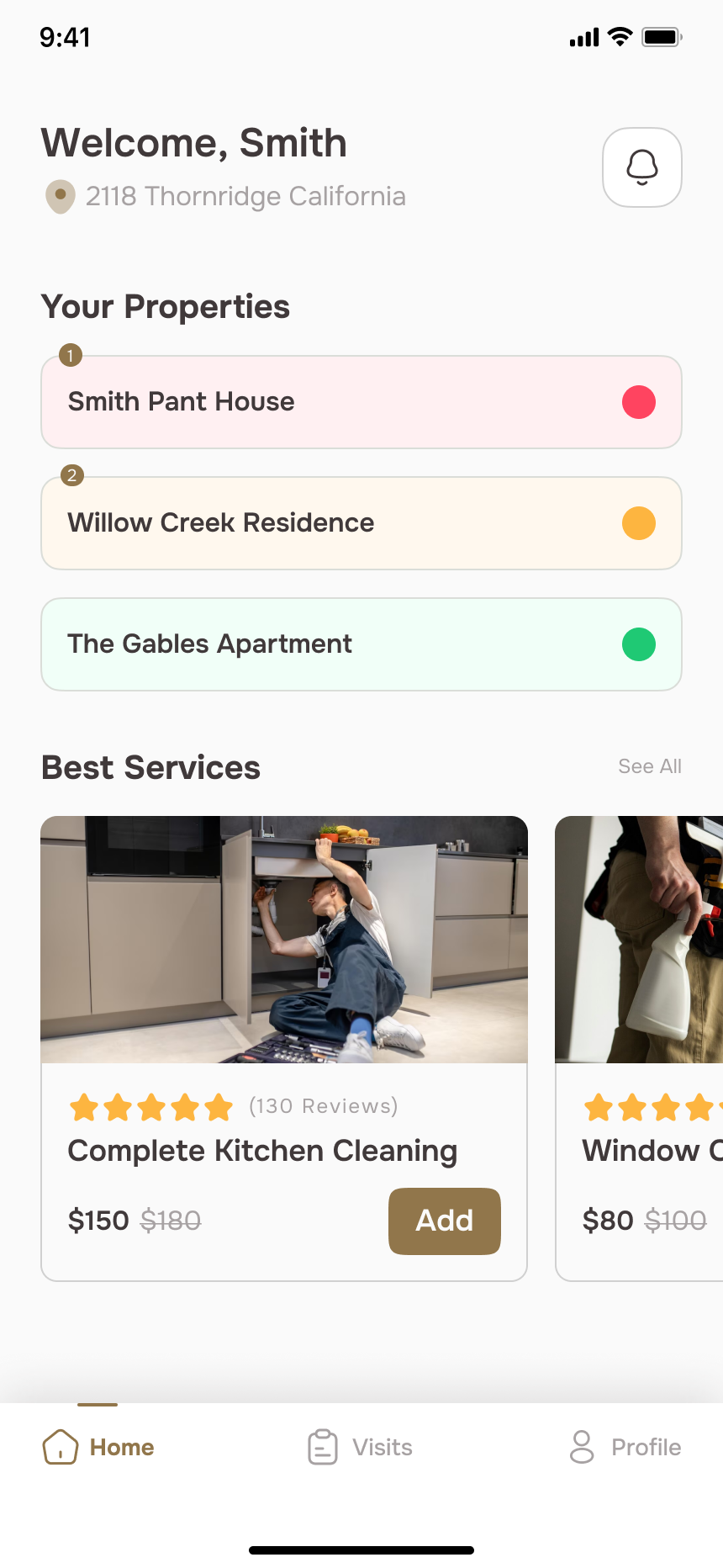Switch to the Visits tab
This screenshot has height=1568, width=723.
(x=360, y=1447)
